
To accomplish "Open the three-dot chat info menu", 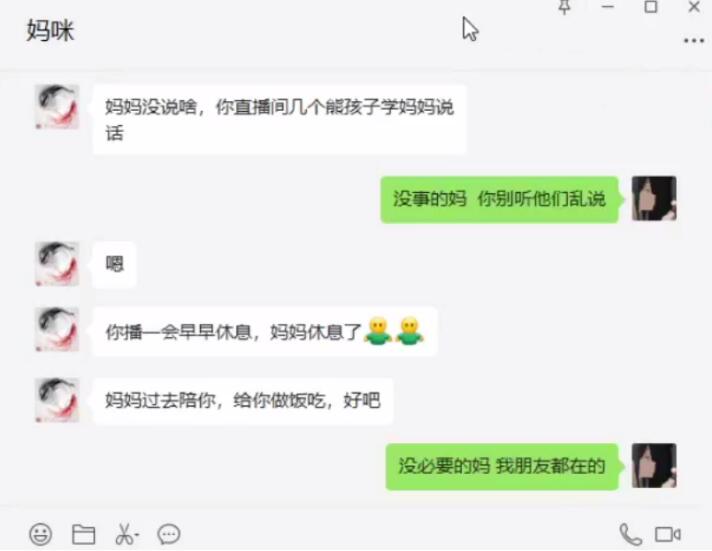I will 693,41.
